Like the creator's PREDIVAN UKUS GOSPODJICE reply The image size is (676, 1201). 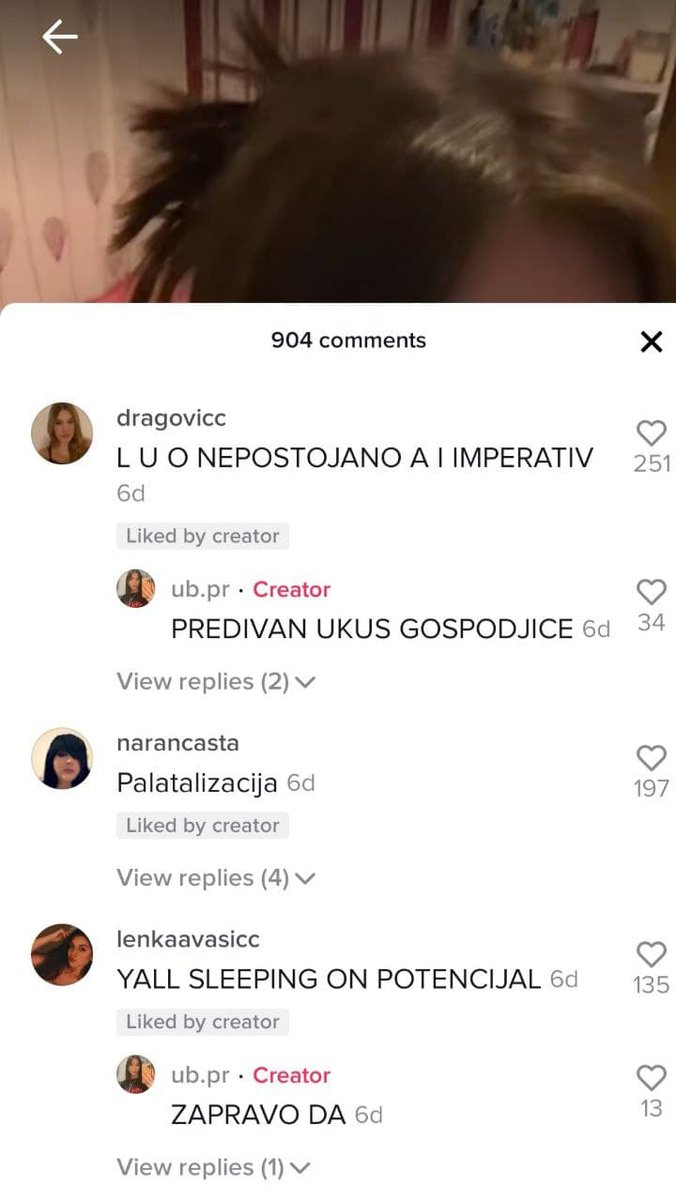click(651, 592)
